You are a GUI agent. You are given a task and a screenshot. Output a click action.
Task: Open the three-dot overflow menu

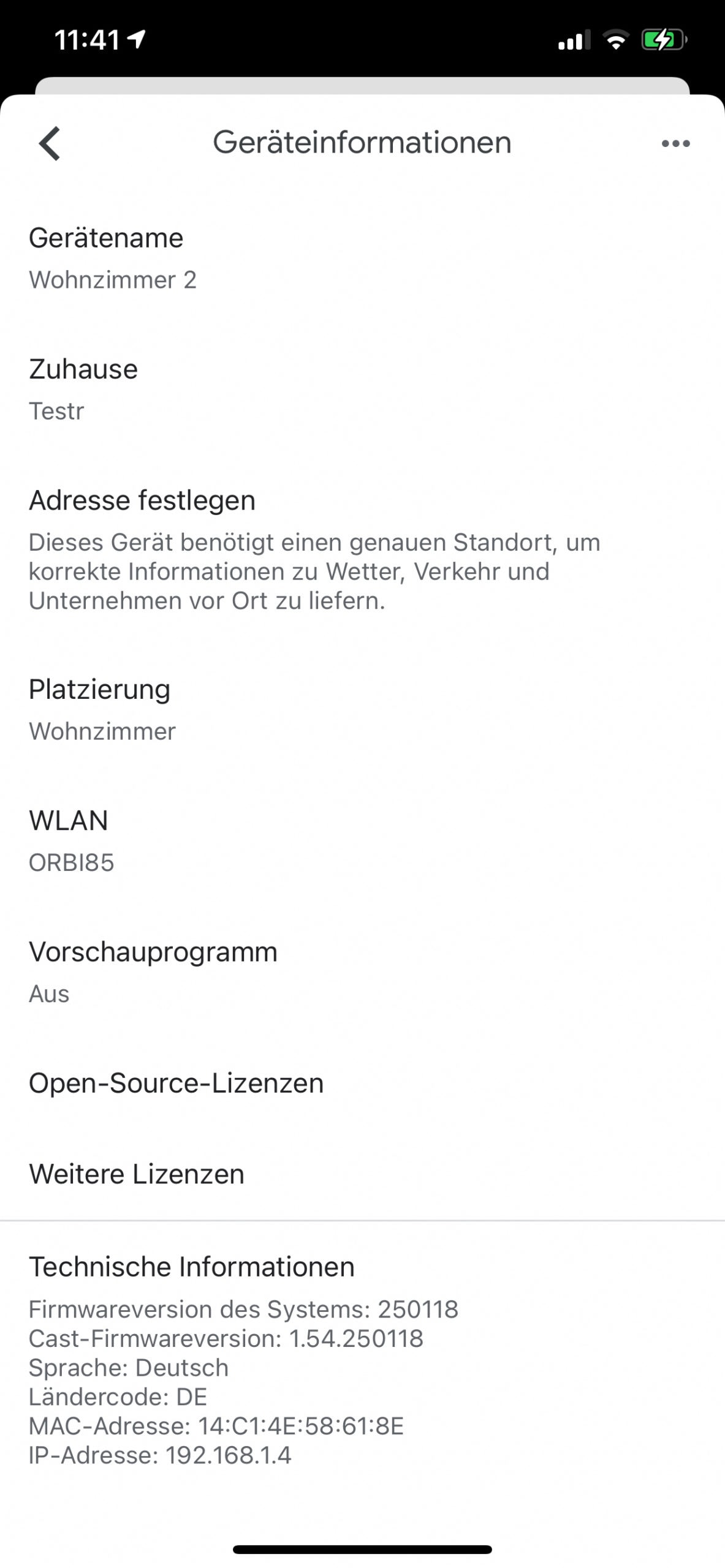(x=675, y=143)
